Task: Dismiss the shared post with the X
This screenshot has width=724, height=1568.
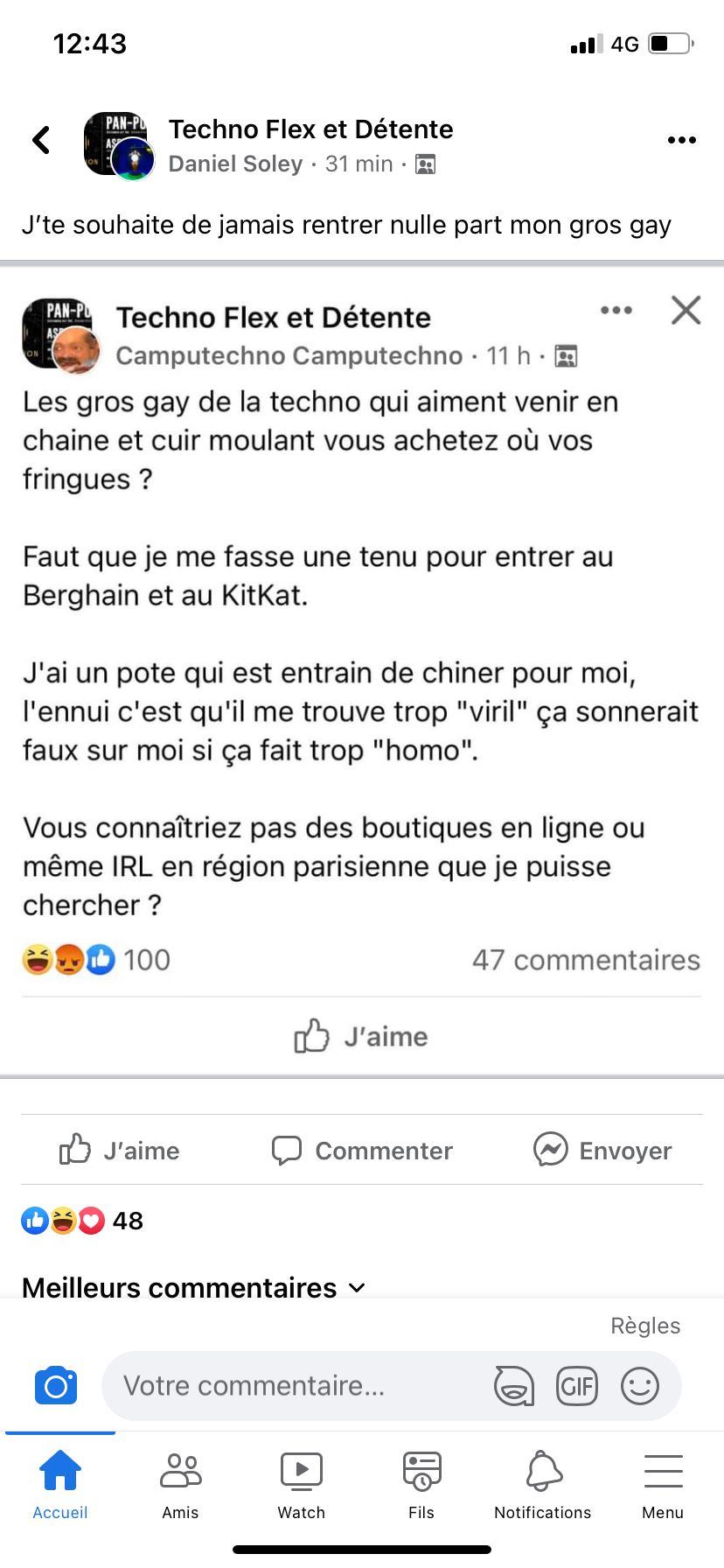Action: pos(686,310)
